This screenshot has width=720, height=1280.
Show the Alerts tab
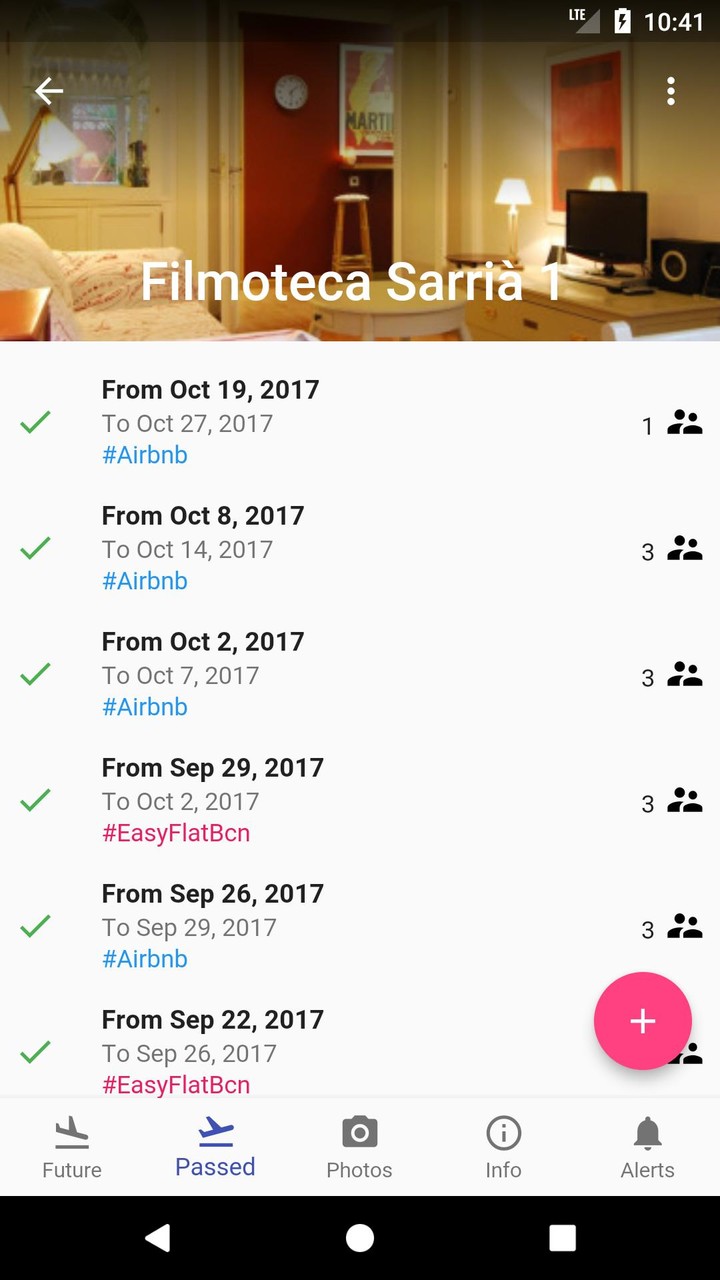click(x=647, y=1148)
